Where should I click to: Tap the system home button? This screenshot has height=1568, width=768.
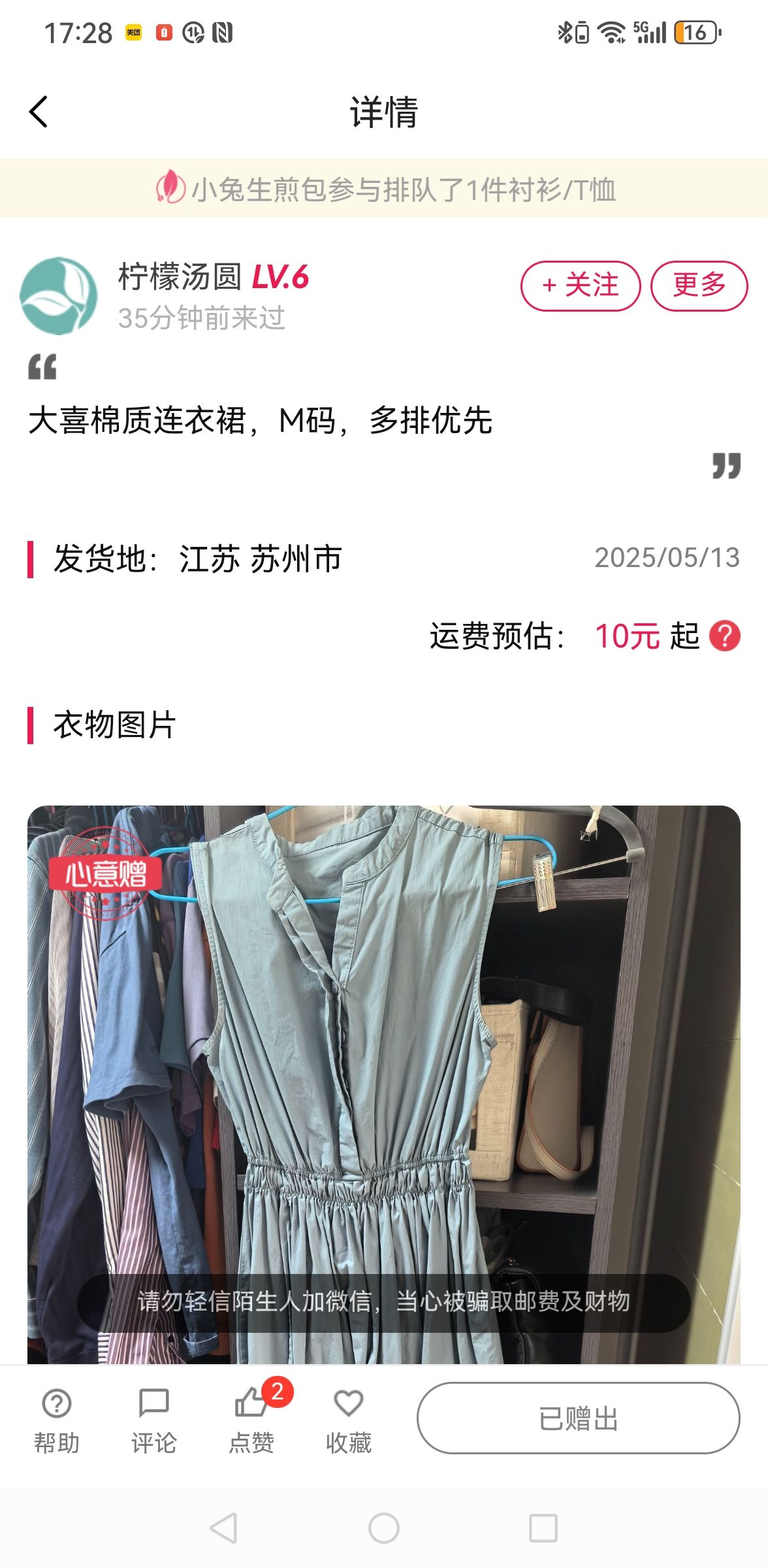tap(384, 1528)
